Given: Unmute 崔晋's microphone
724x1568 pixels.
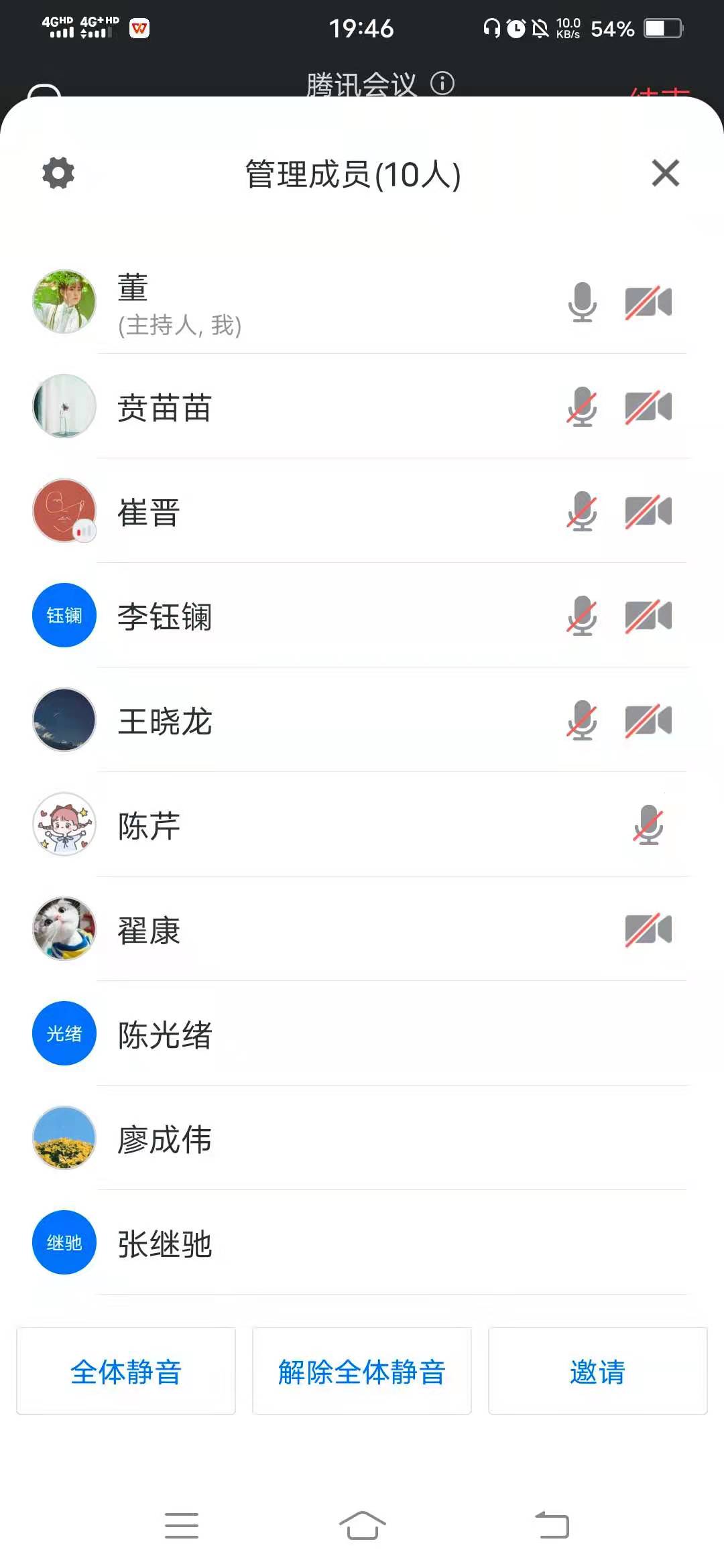Looking at the screenshot, I should (x=582, y=511).
